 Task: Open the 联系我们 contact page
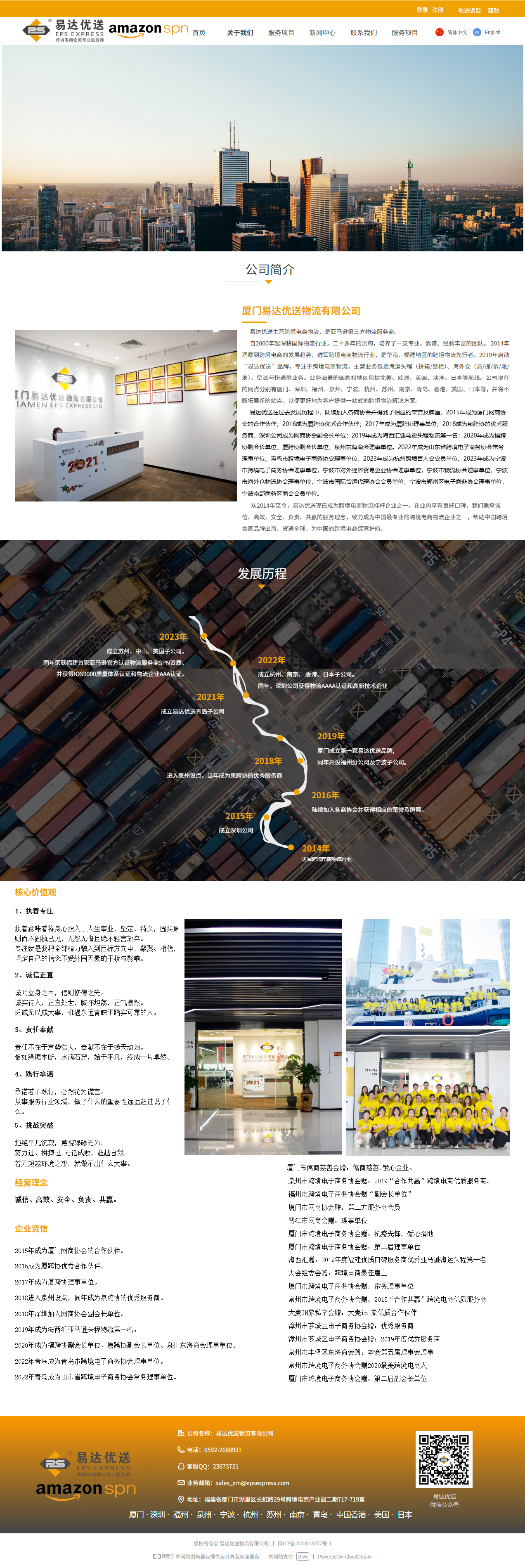pos(363,33)
